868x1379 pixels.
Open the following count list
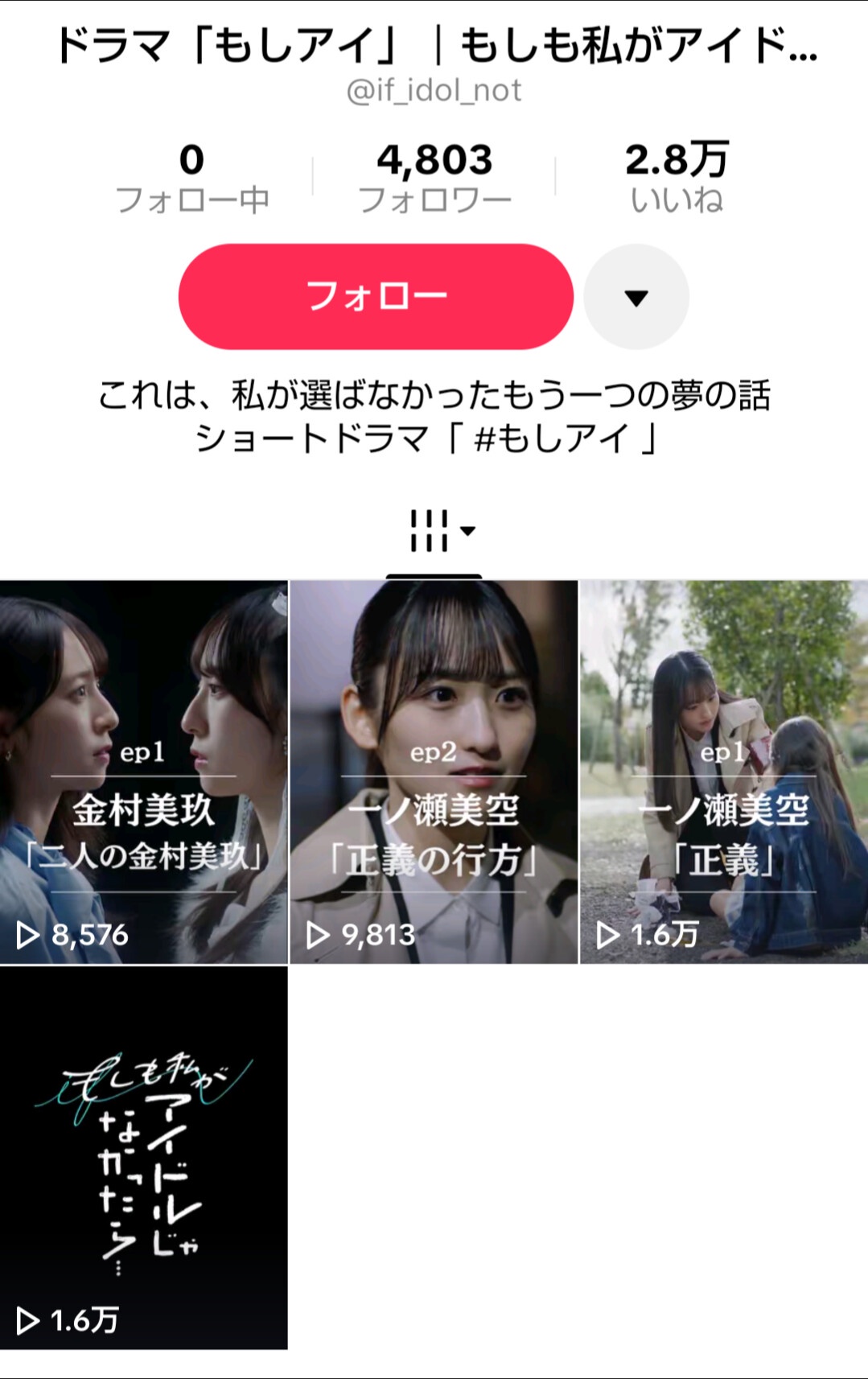(x=191, y=178)
